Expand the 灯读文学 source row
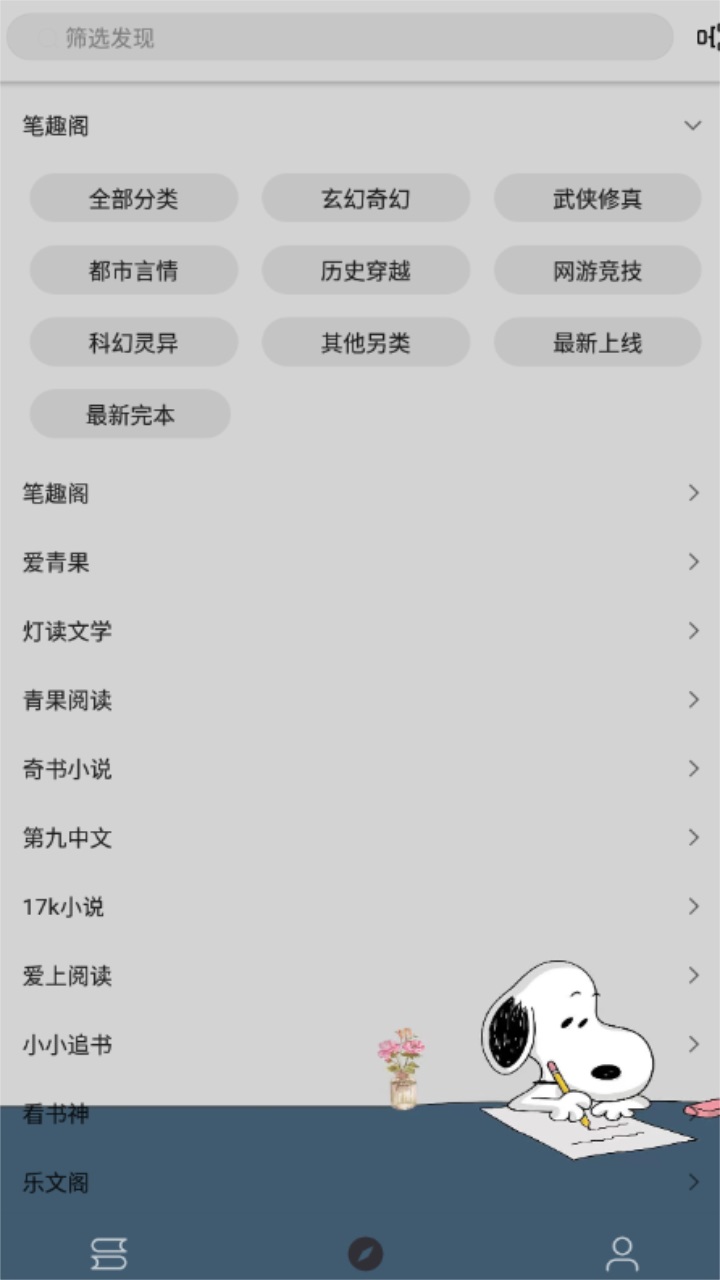Screen dimensions: 720x1280 [694, 631]
